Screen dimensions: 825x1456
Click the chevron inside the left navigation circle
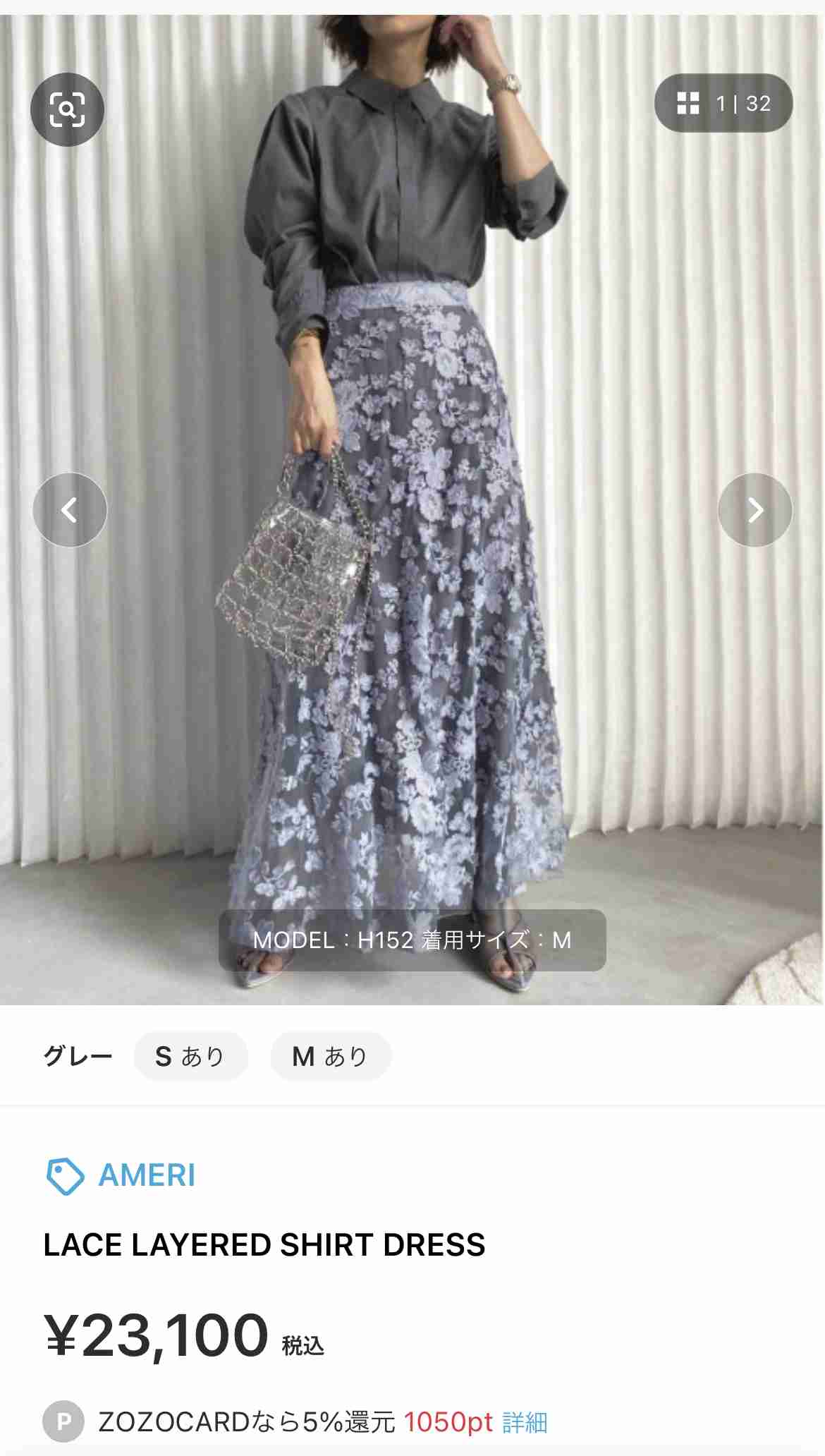[x=71, y=510]
